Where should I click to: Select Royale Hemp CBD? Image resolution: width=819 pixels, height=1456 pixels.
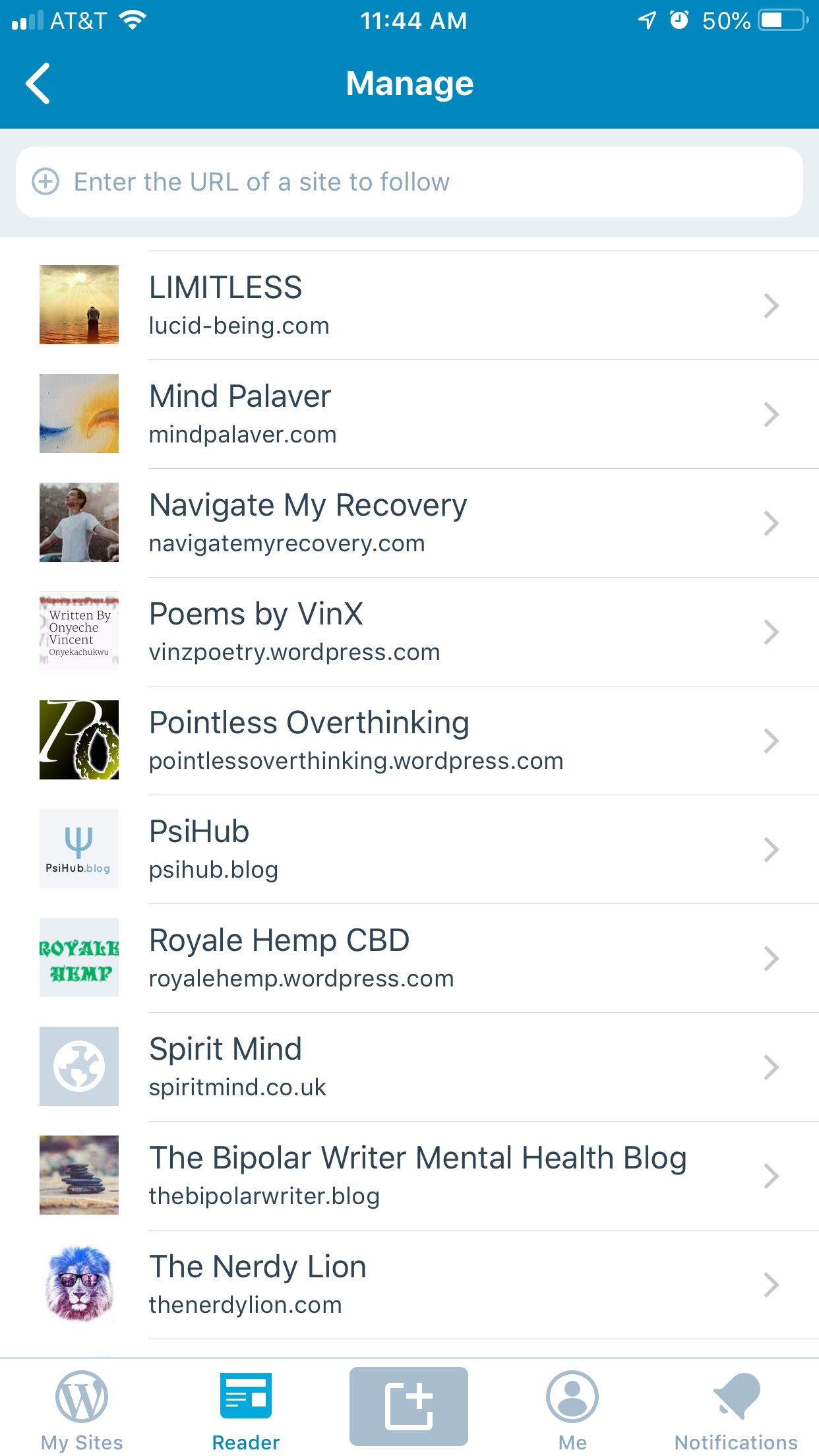click(409, 958)
